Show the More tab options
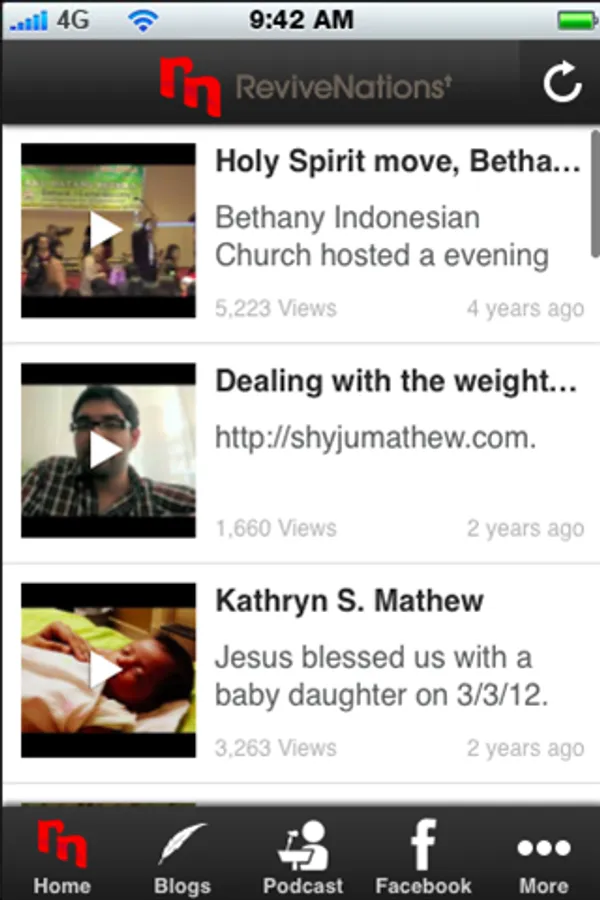Viewport: 600px width, 900px height. click(543, 856)
